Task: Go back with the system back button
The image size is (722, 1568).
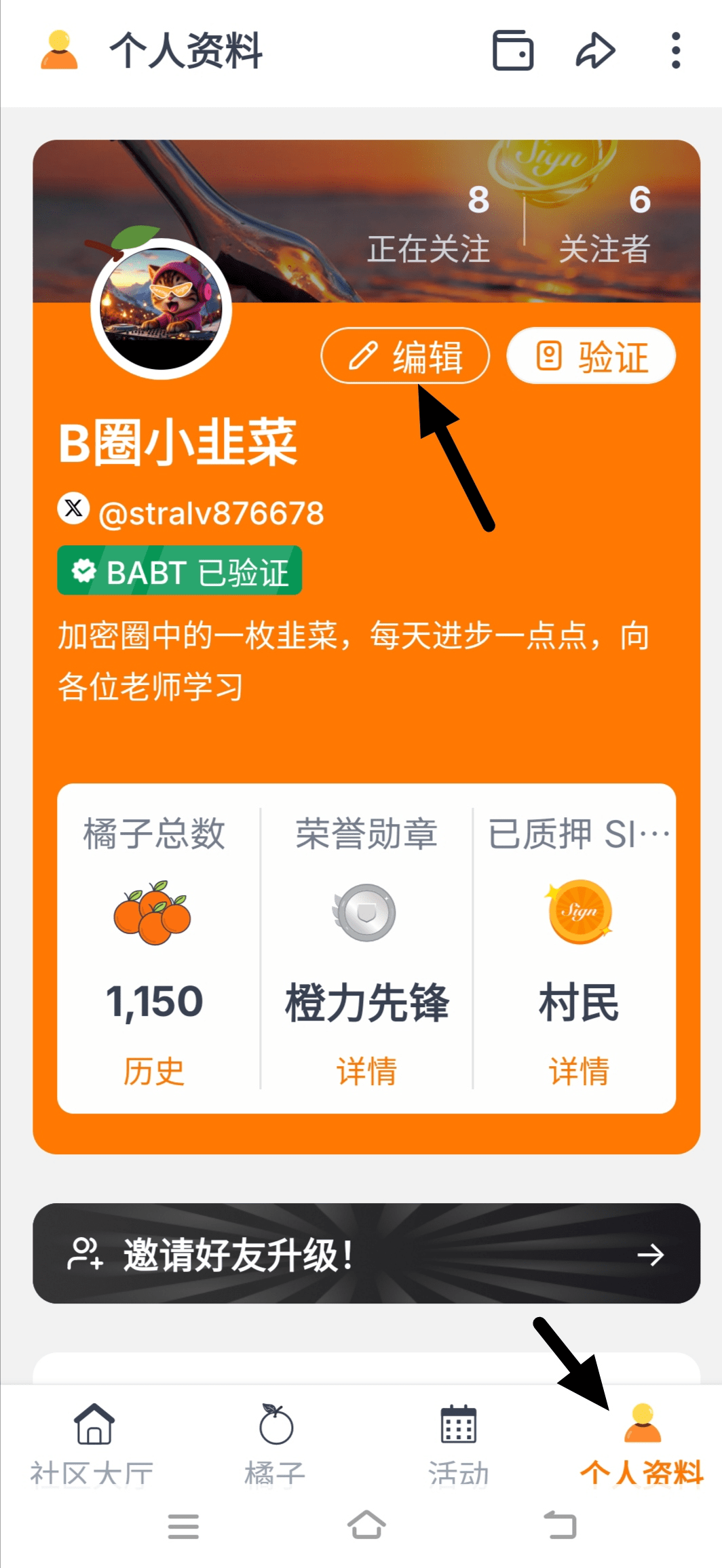Action: [560, 1526]
